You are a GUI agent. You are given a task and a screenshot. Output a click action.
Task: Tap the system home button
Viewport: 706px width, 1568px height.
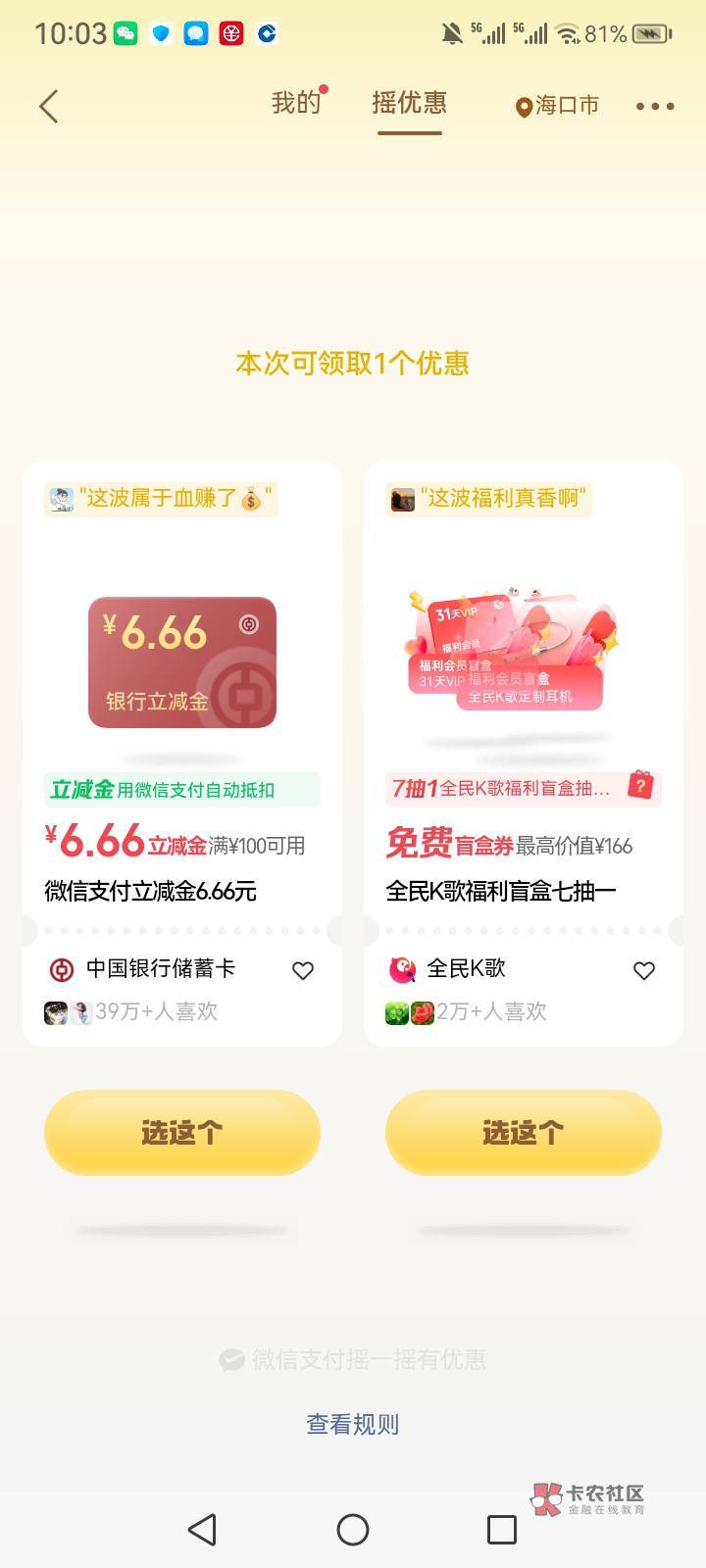[x=353, y=1530]
